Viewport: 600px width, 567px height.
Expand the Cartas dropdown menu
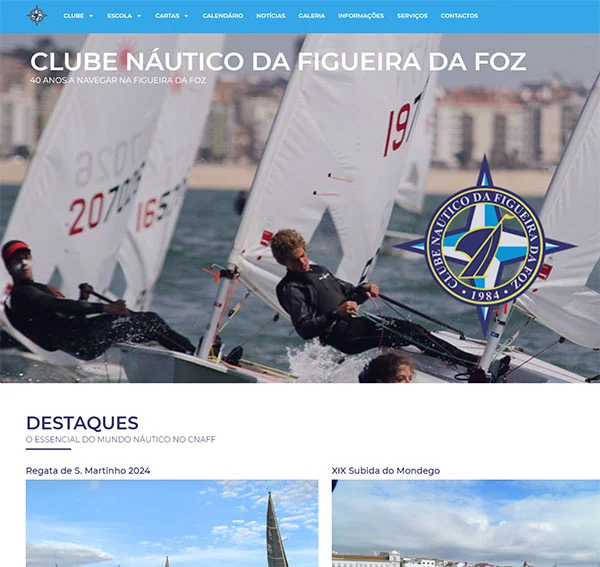pos(171,16)
